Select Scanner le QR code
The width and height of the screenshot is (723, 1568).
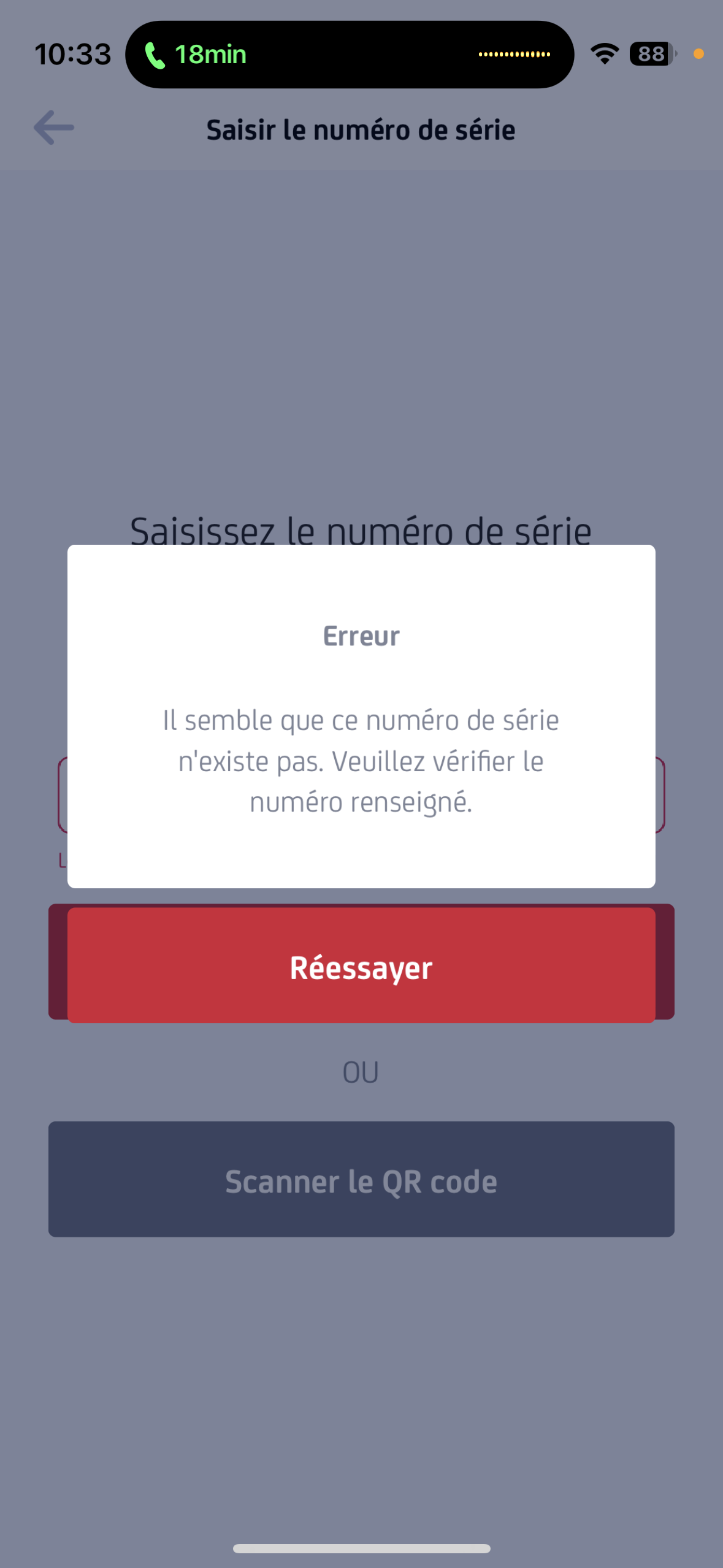click(x=361, y=1180)
